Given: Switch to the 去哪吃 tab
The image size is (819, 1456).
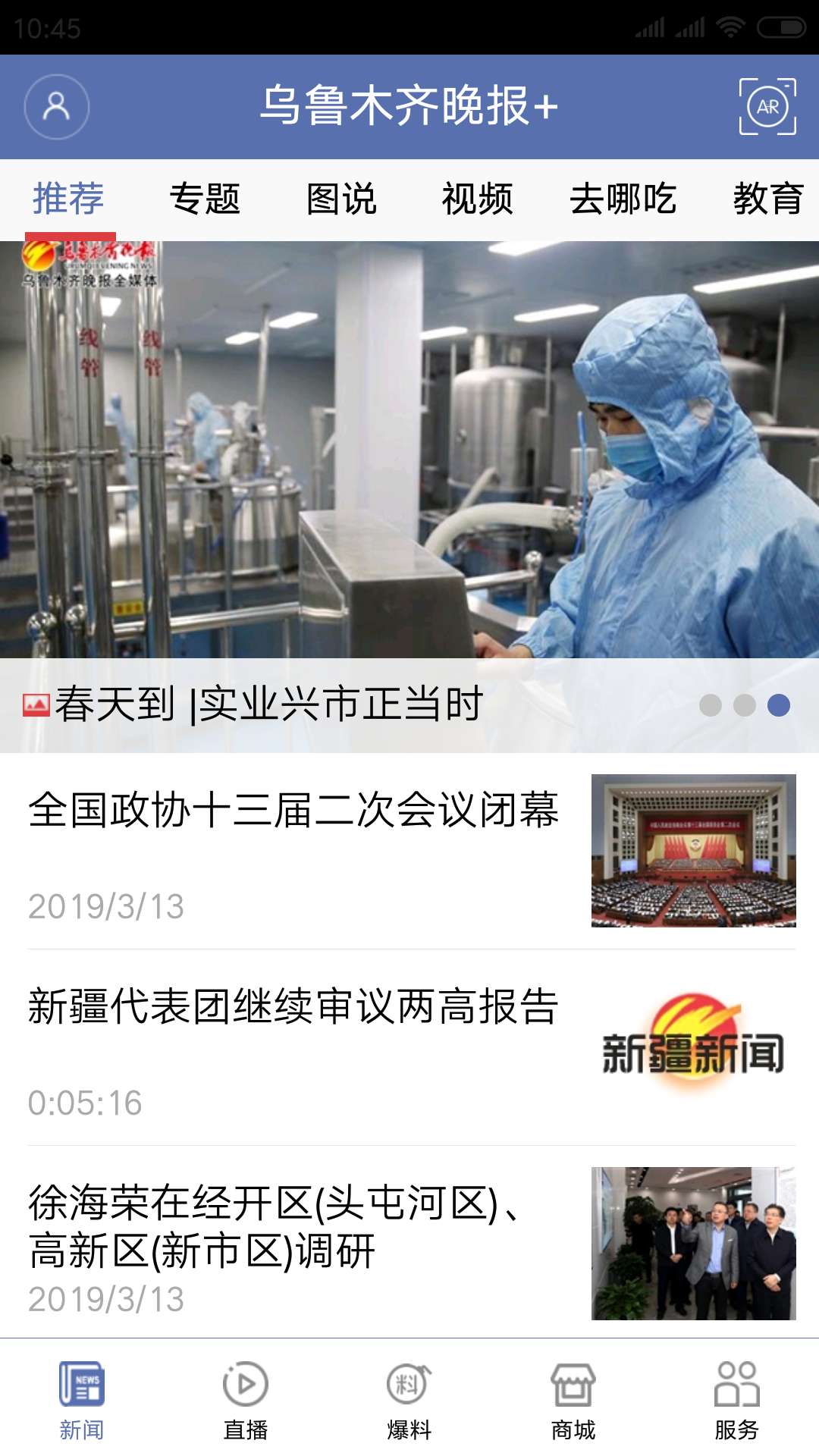Looking at the screenshot, I should tap(623, 199).
